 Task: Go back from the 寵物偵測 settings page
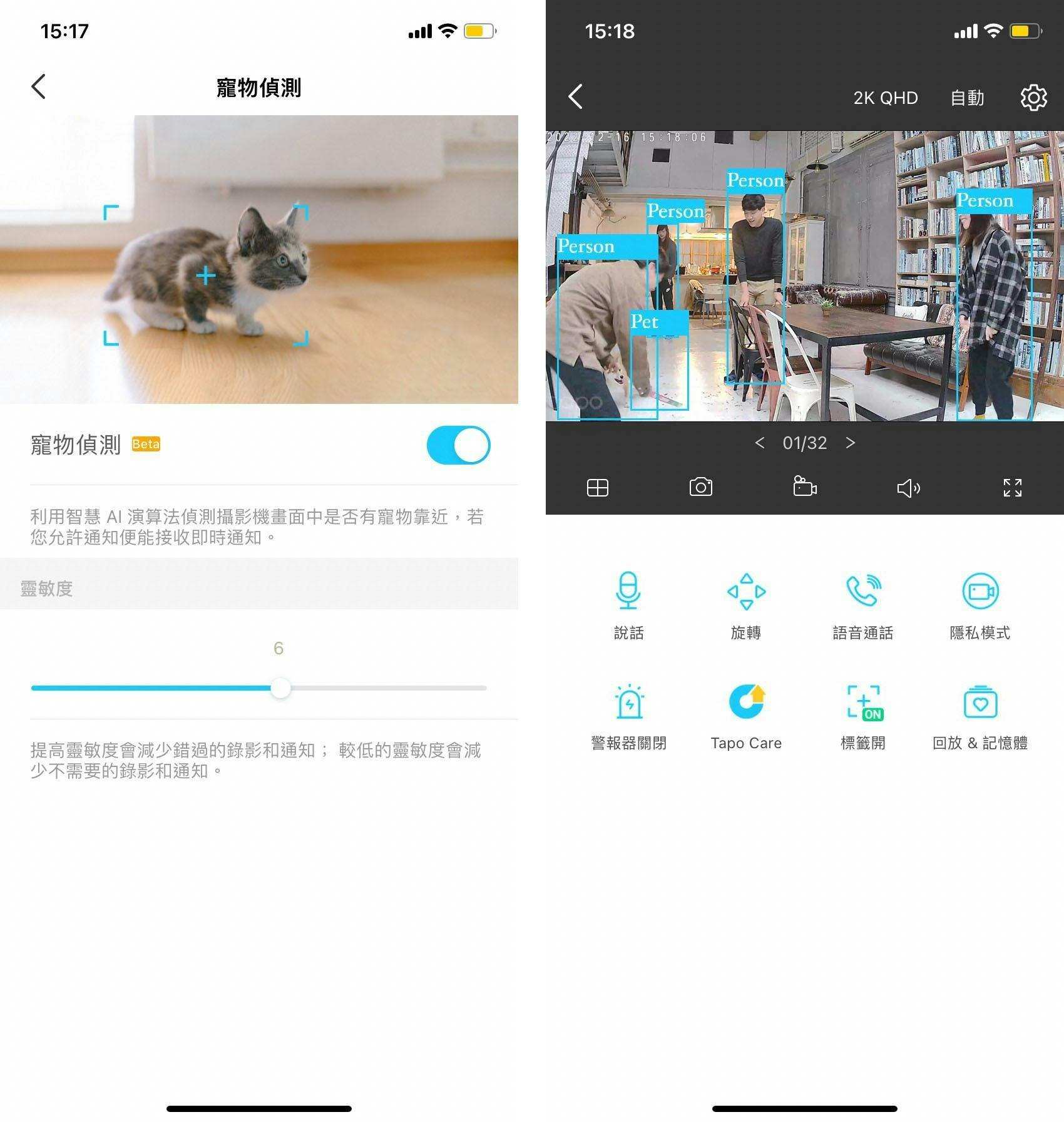point(39,86)
